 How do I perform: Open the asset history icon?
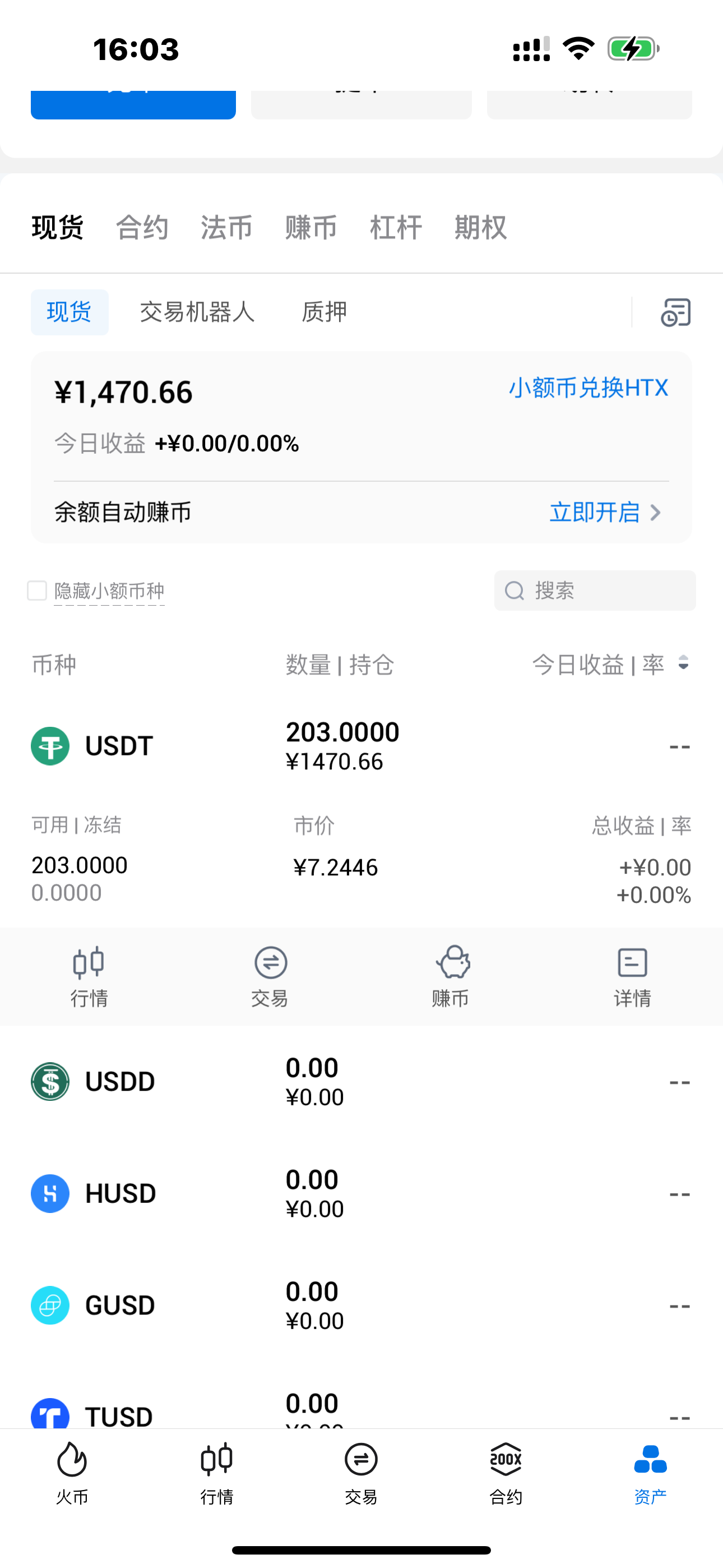(675, 312)
